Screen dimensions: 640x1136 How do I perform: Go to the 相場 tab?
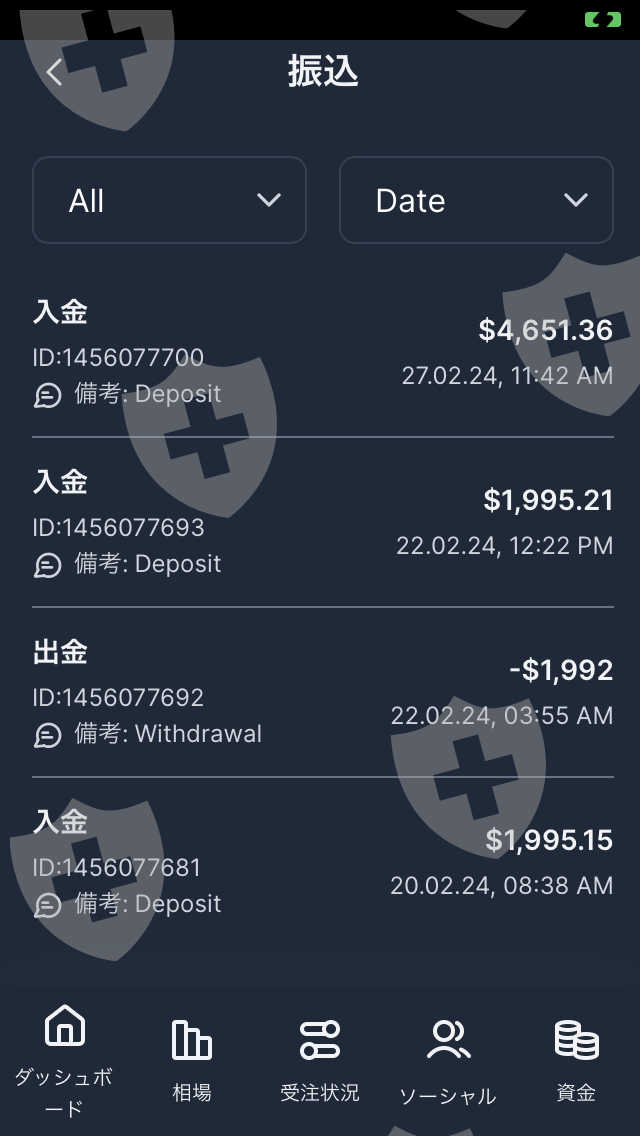[x=192, y=1060]
